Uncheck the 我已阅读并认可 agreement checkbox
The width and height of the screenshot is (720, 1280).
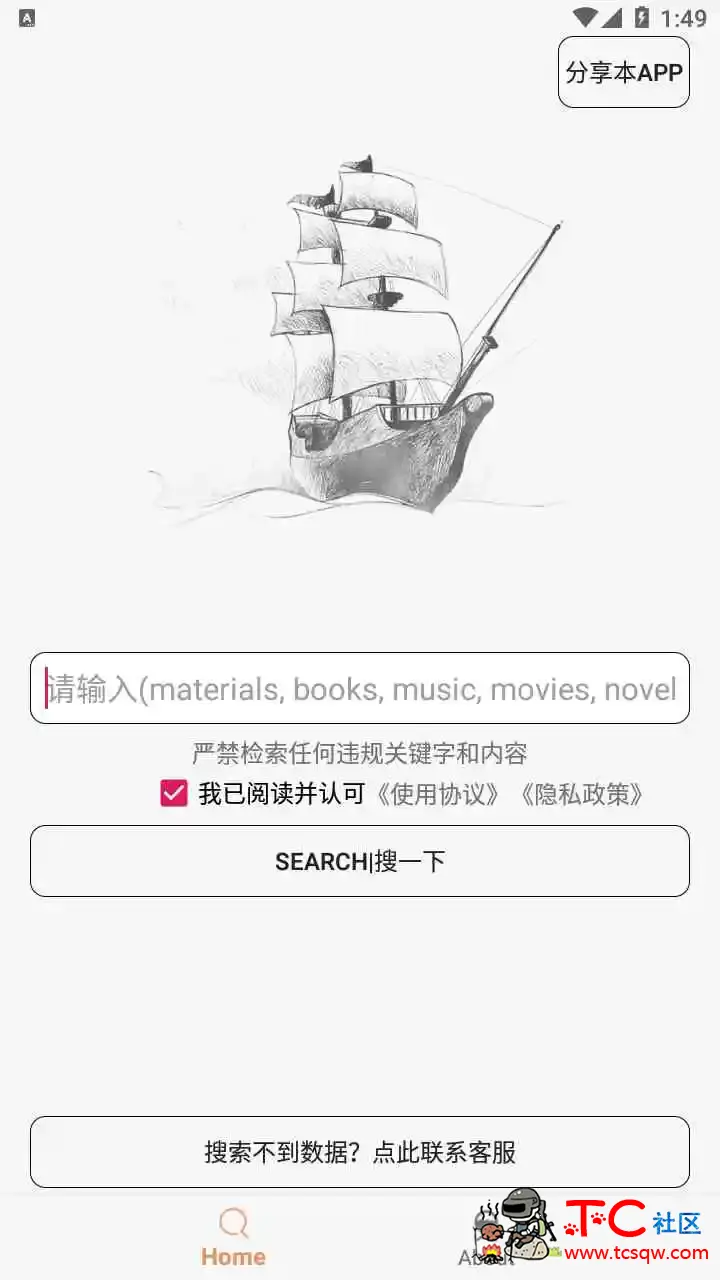tap(174, 794)
